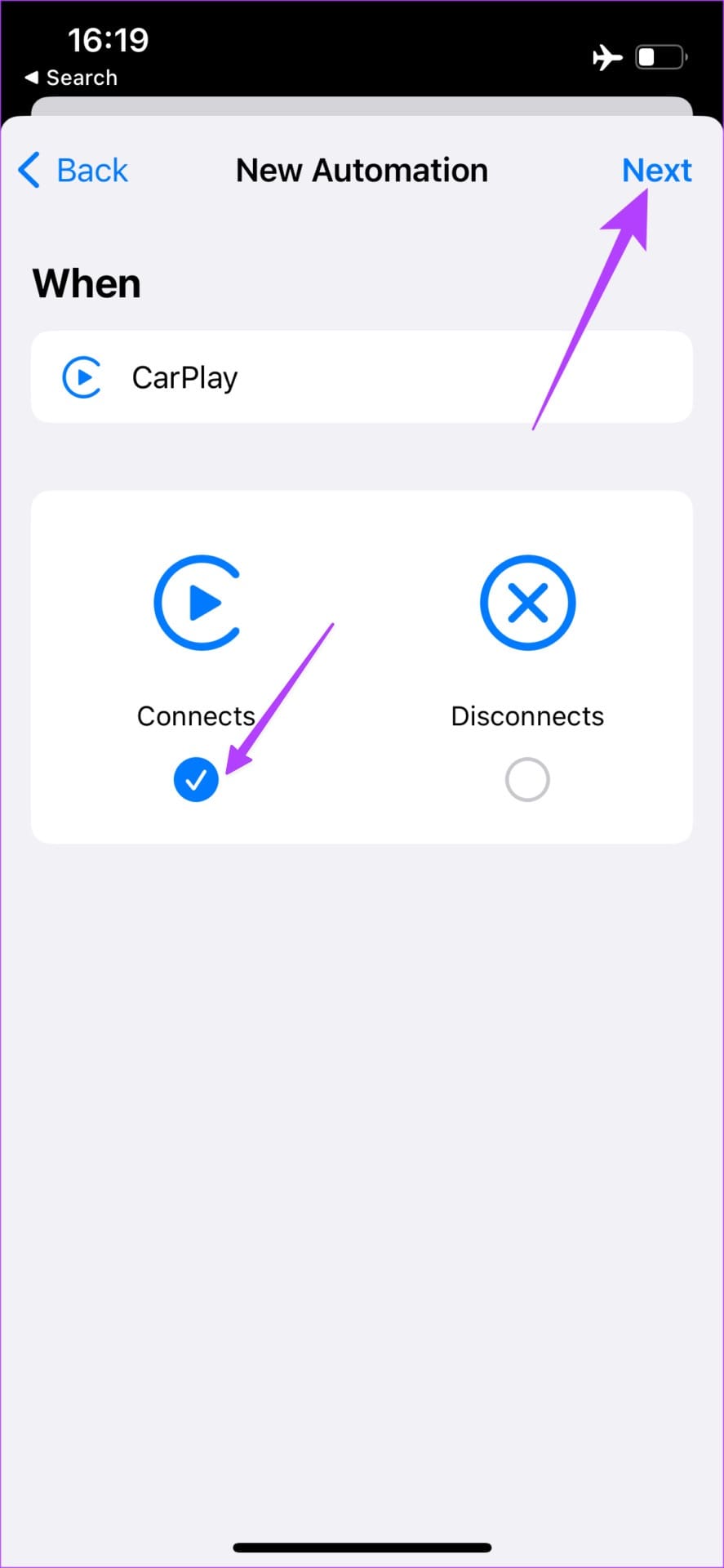Select the Disconnects label text
Image resolution: width=724 pixels, height=1568 pixels.
(527, 715)
